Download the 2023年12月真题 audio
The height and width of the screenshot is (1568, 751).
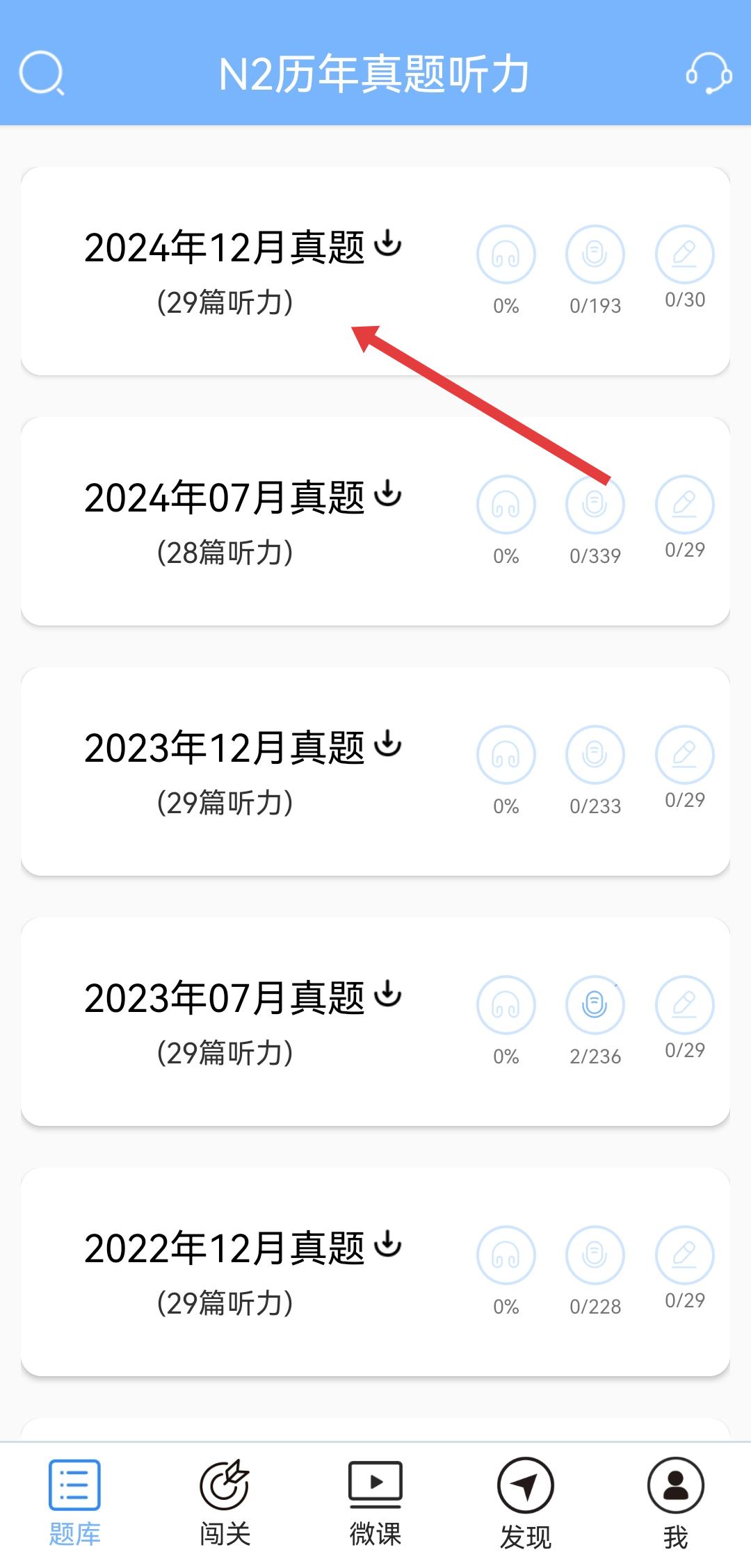pyautogui.click(x=388, y=744)
